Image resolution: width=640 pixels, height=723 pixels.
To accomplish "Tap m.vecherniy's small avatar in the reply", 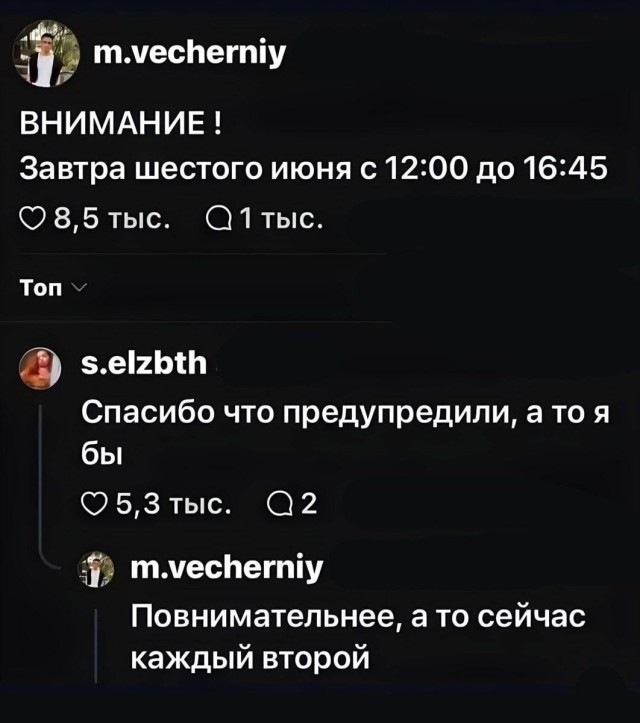I will coord(96,570).
